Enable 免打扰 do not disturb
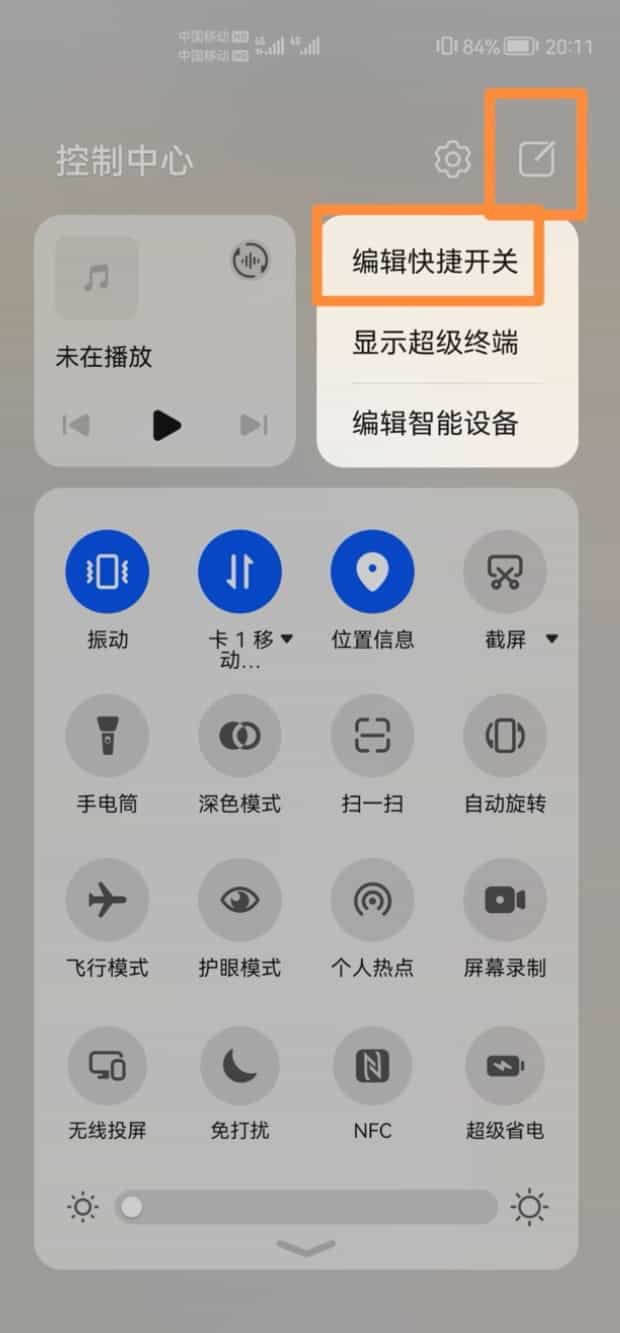620x1333 pixels. coord(240,1065)
